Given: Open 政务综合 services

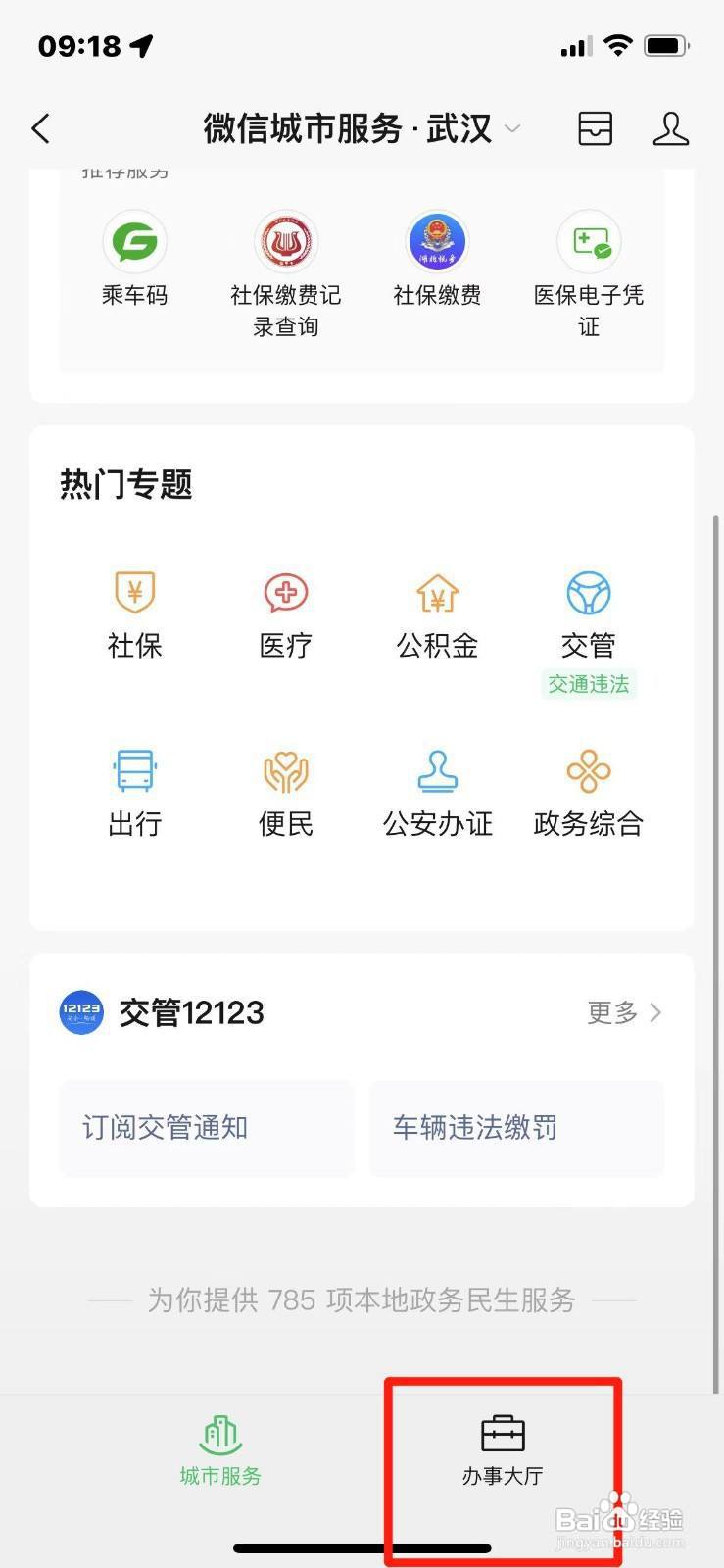Looking at the screenshot, I should pos(589,793).
